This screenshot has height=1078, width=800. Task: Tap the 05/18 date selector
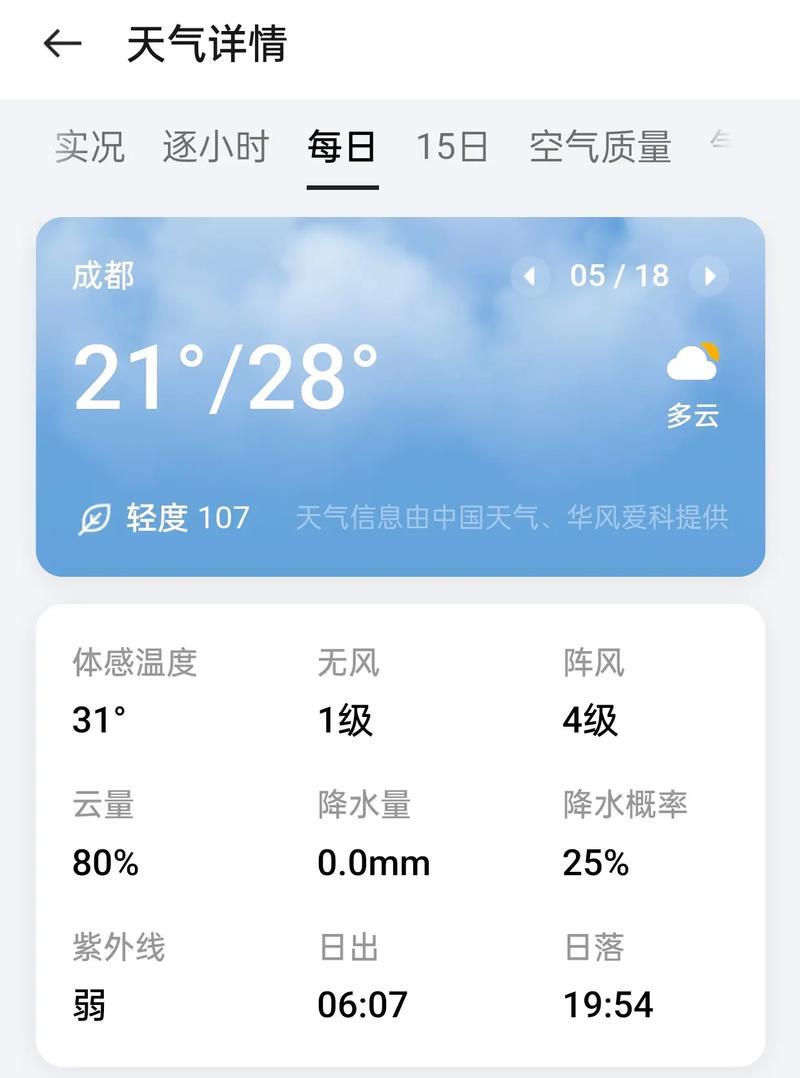click(619, 277)
